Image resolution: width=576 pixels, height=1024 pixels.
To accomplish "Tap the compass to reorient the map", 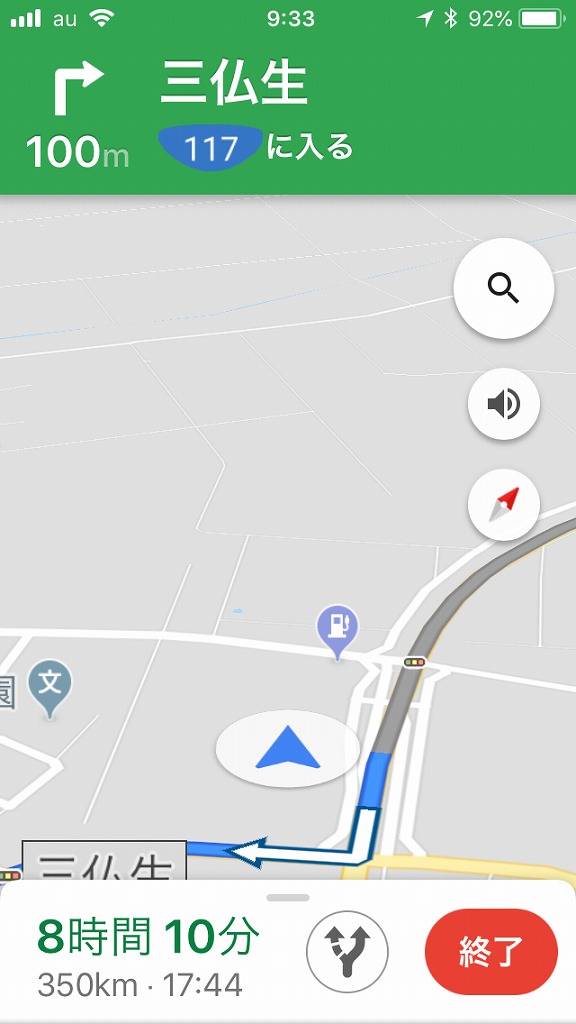I will 504,505.
